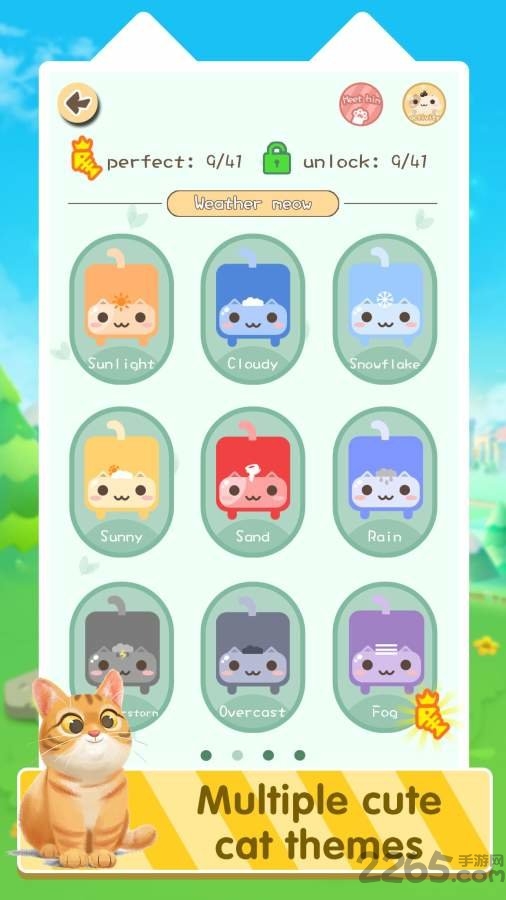
Task: Select the Sunny cat theme
Action: (x=121, y=482)
